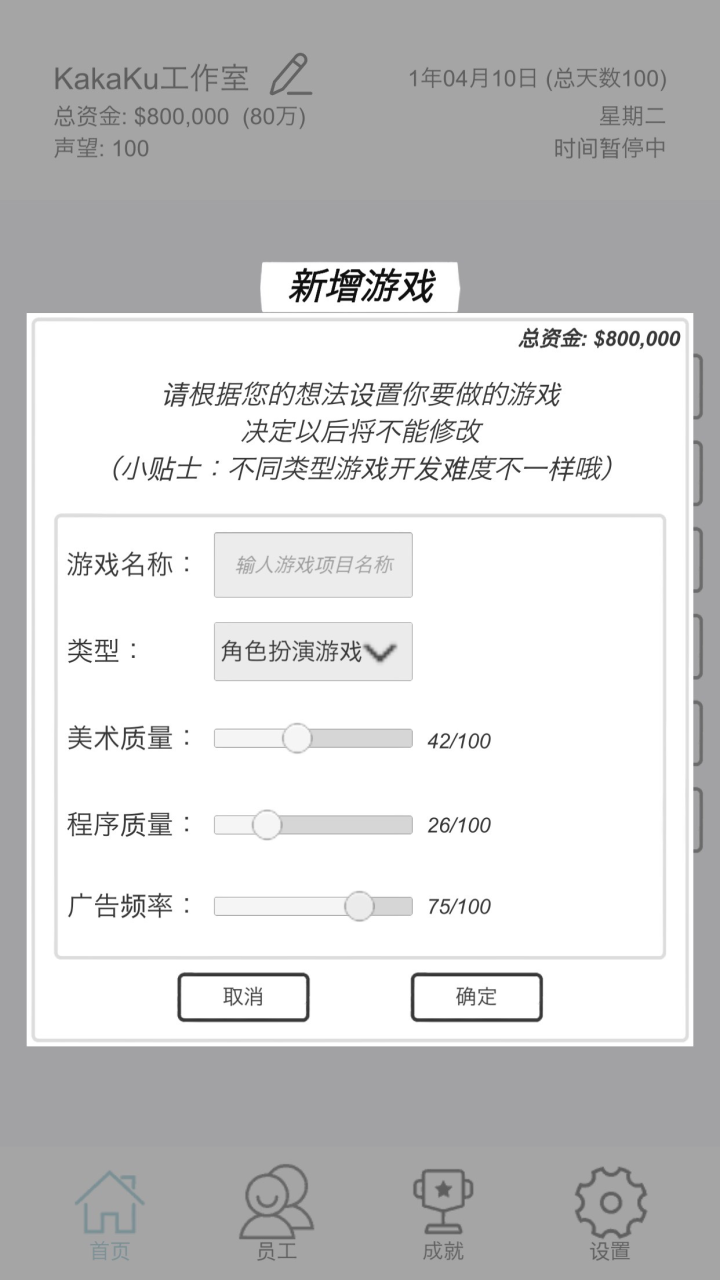Viewport: 720px width, 1280px height.
Task: Tap the 广告频率 slider track
Action: (x=313, y=906)
